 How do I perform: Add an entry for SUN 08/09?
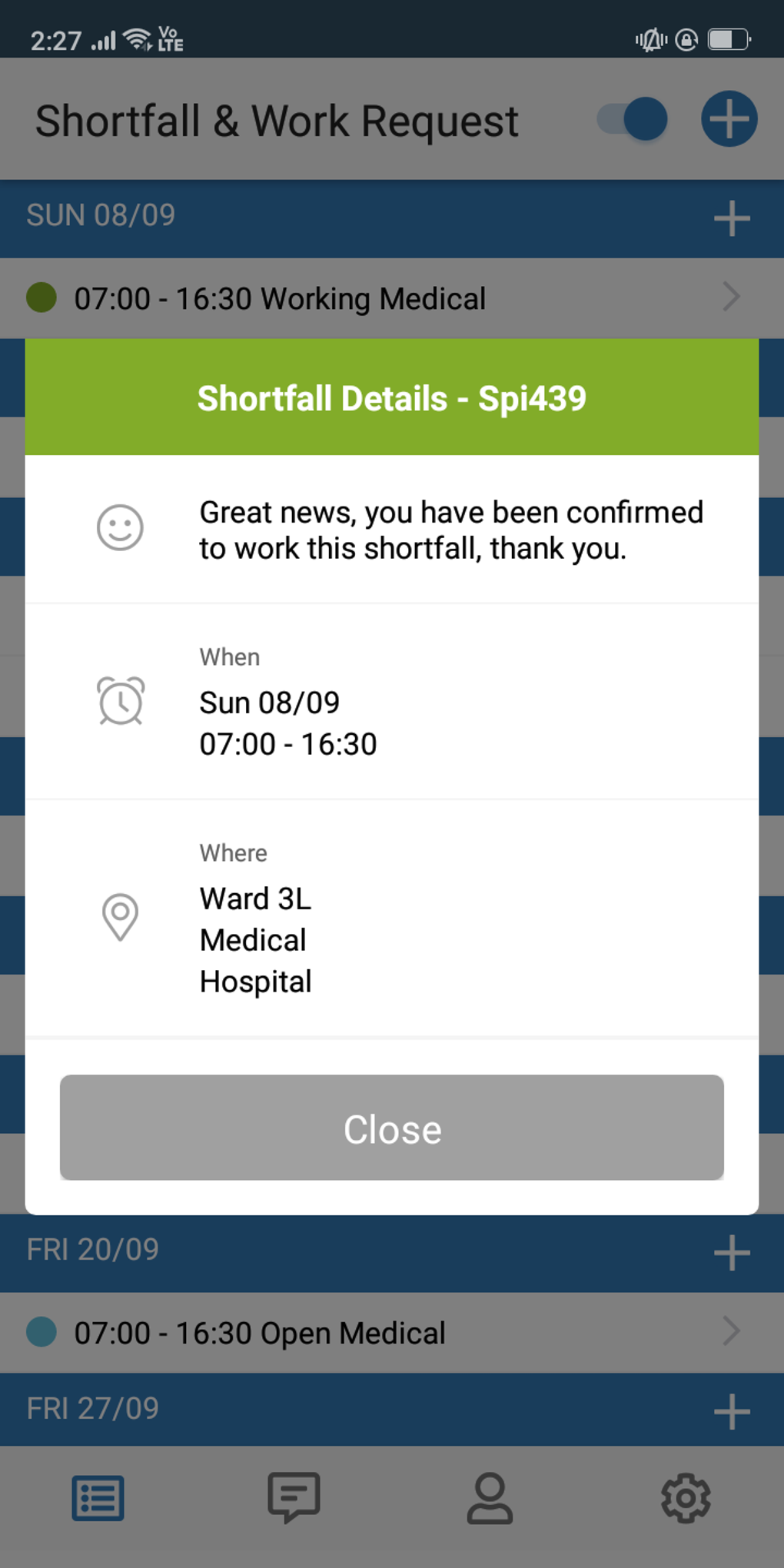click(731, 218)
